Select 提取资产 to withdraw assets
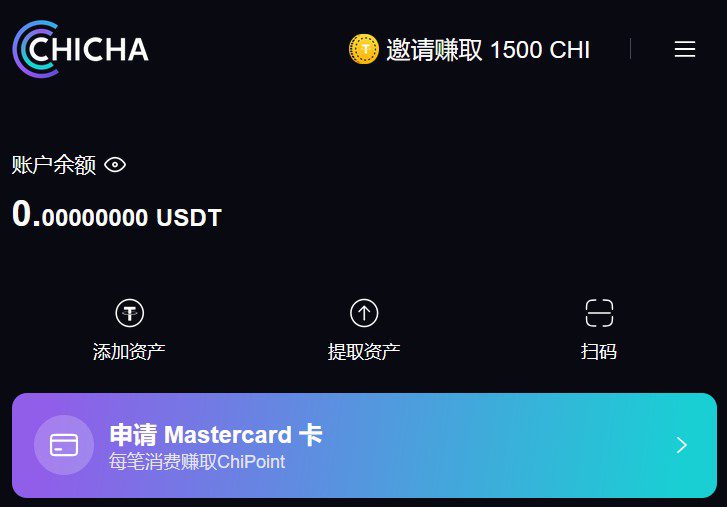 coord(364,330)
